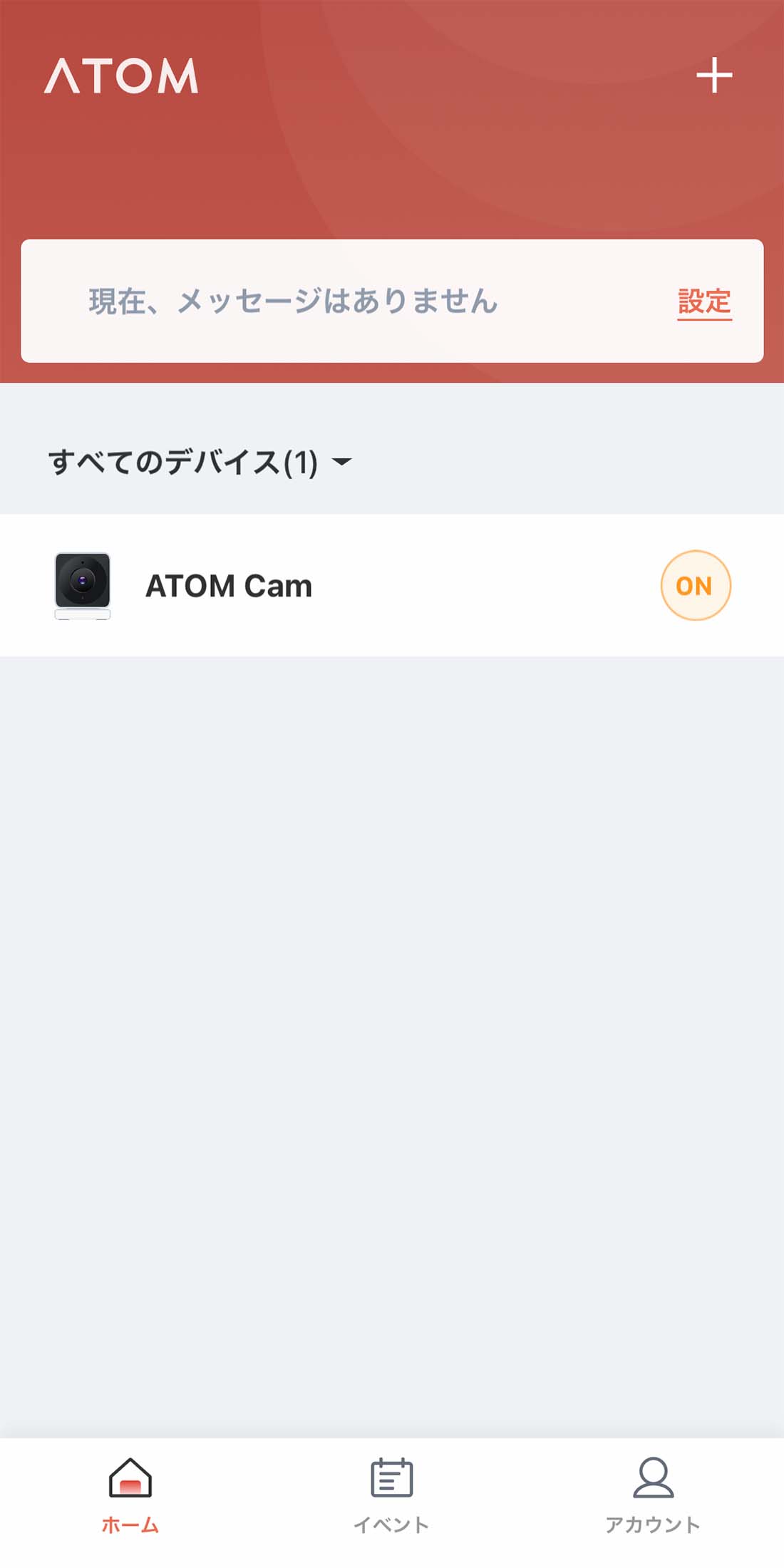Tap the plus icon to add a device
The height and width of the screenshot is (1568, 784).
tap(716, 76)
